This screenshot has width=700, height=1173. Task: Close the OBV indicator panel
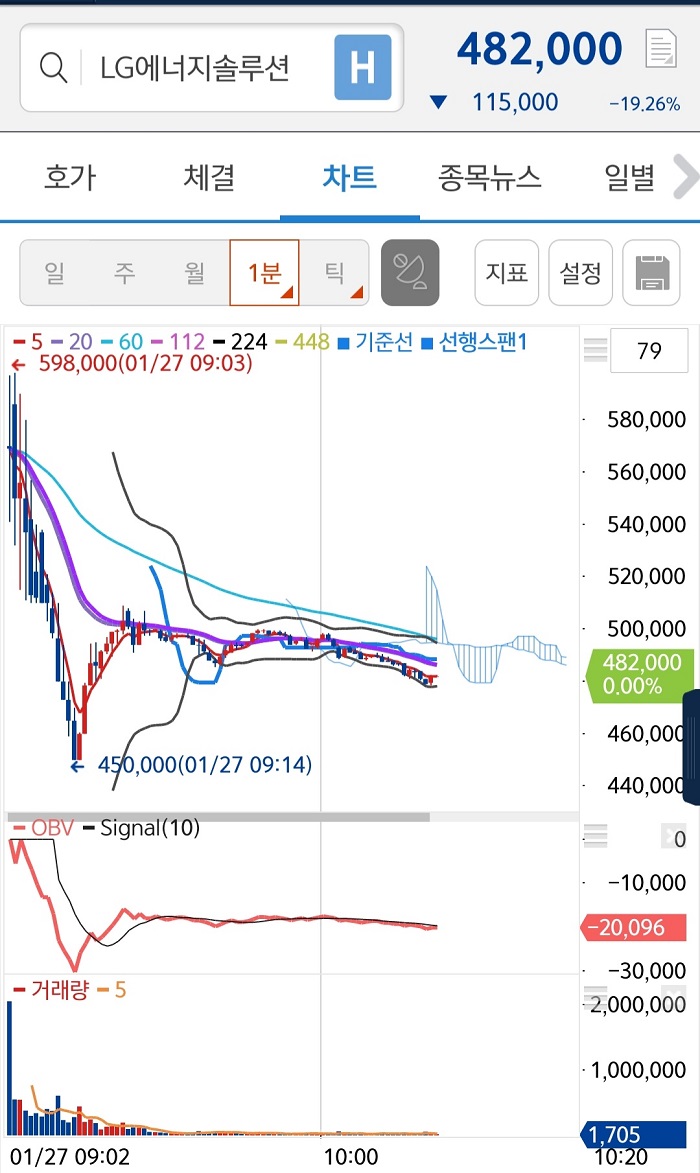673,838
